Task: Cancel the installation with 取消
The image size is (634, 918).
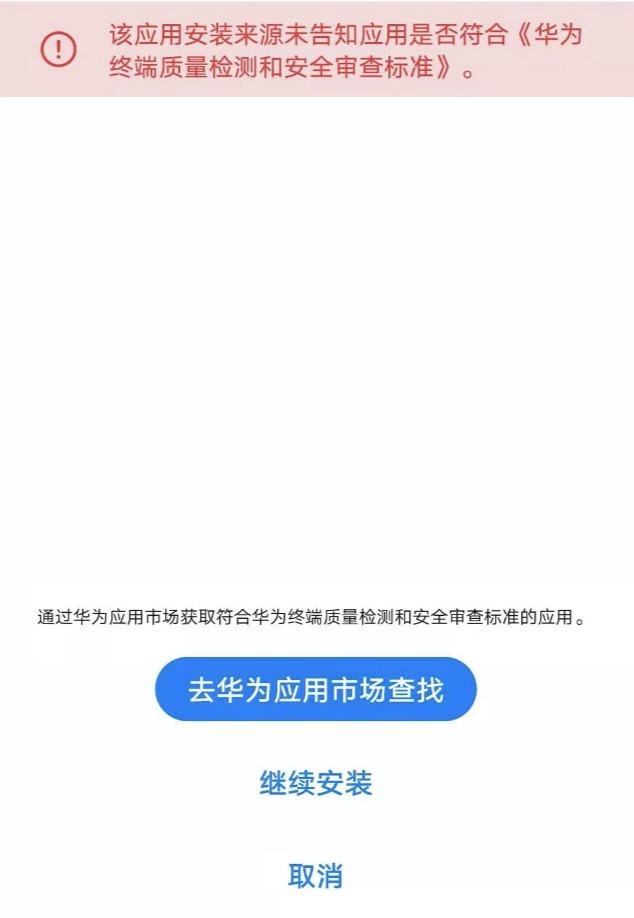Action: tap(316, 876)
